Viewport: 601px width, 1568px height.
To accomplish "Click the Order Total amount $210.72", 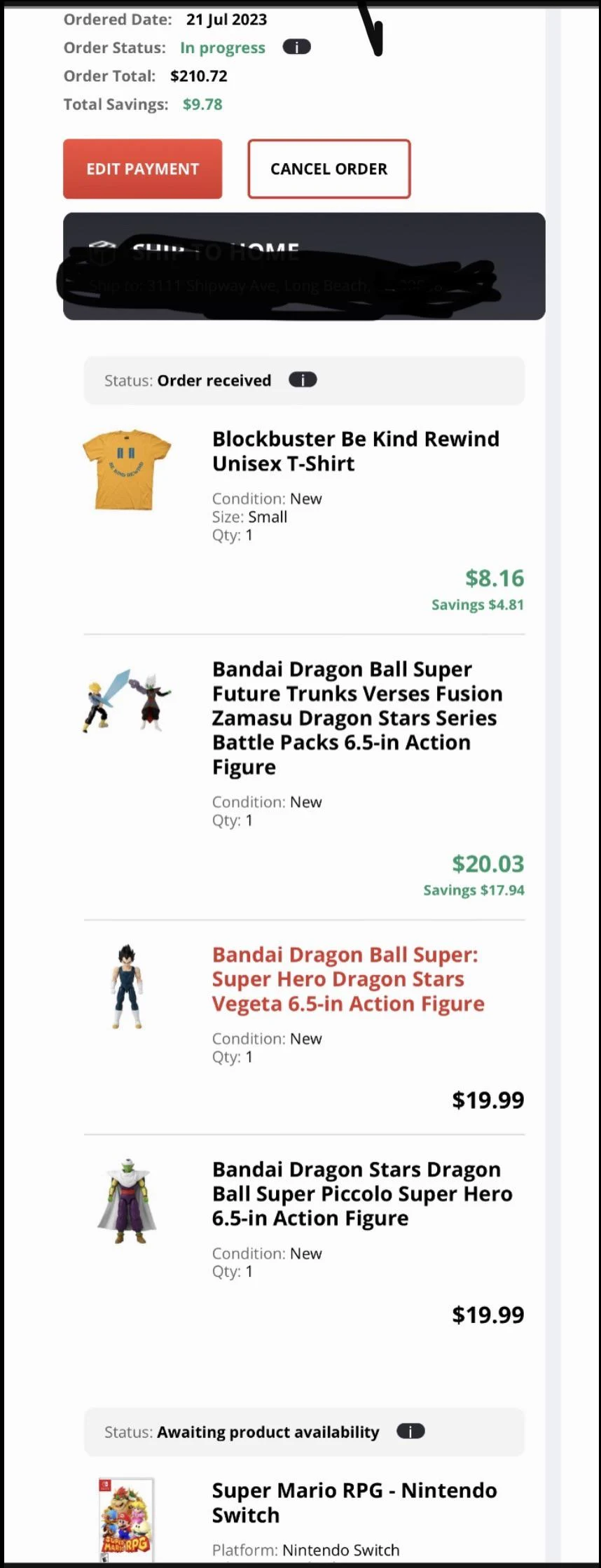I will click(199, 76).
